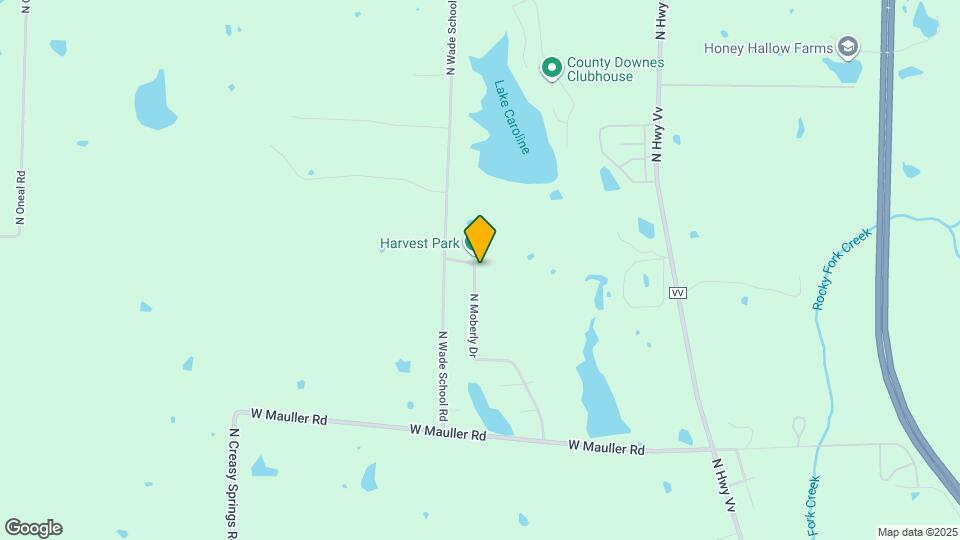
Task: Tap the orange location marker
Action: (480, 237)
